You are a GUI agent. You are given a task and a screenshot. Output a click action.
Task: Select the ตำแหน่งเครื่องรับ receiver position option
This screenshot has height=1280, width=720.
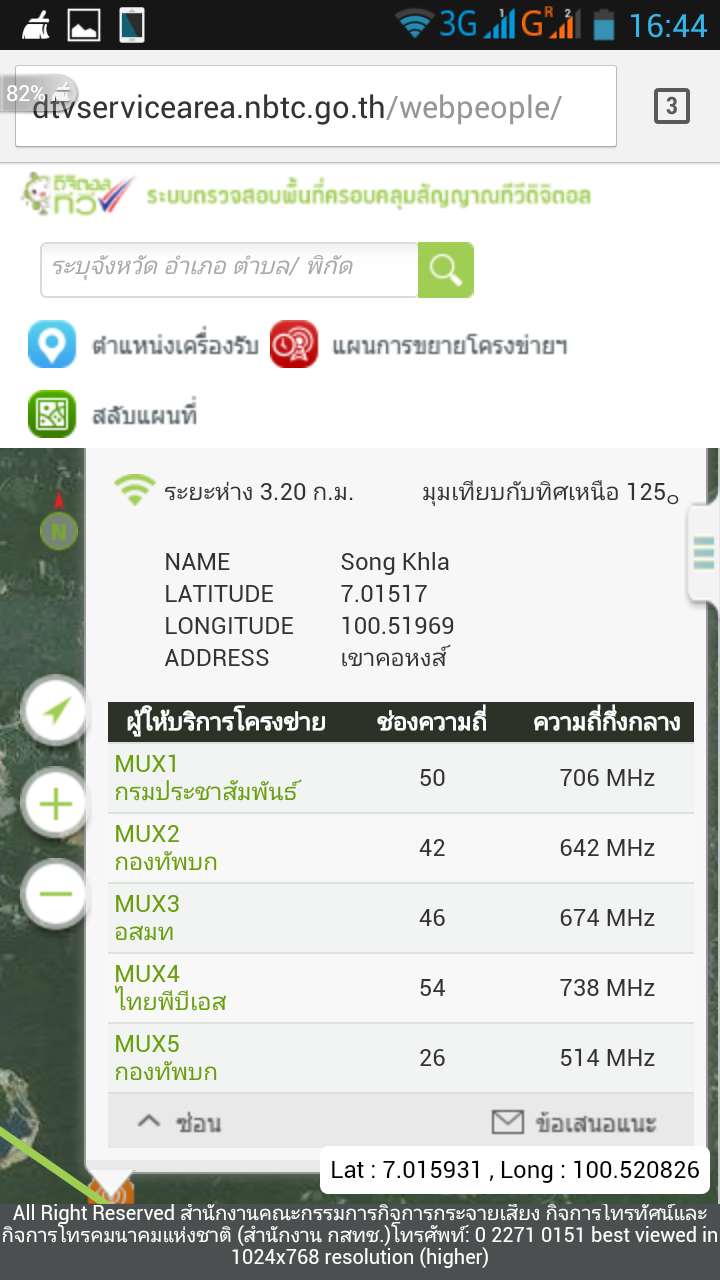pos(143,345)
